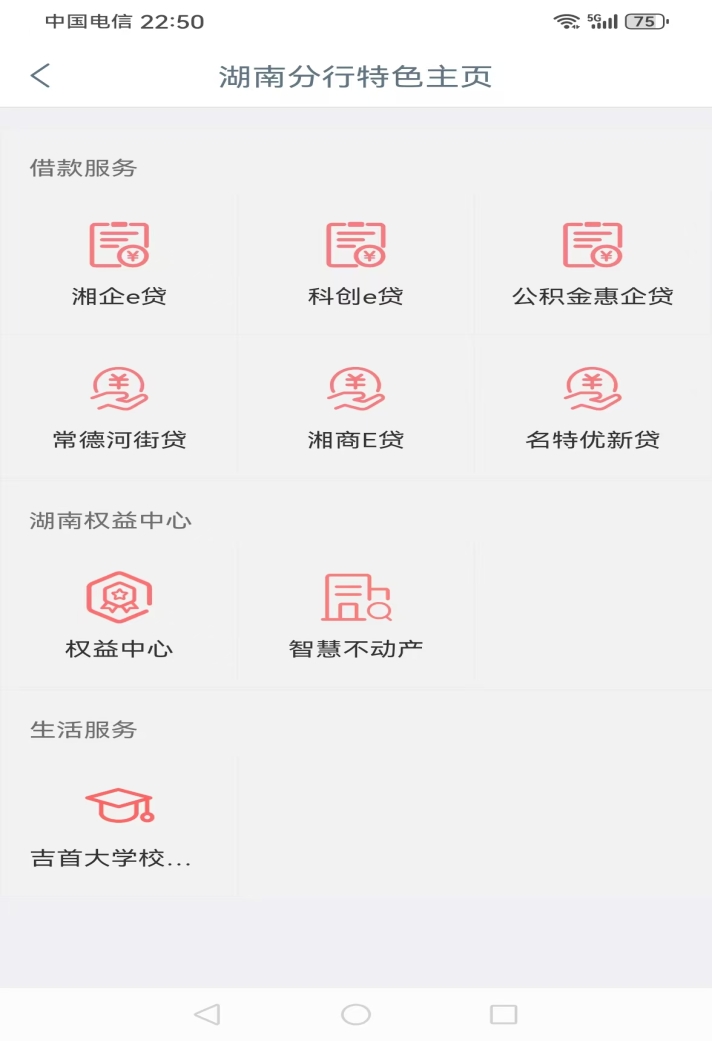Go back using the top-left arrow
Image resolution: width=712 pixels, height=1041 pixels.
coord(40,76)
